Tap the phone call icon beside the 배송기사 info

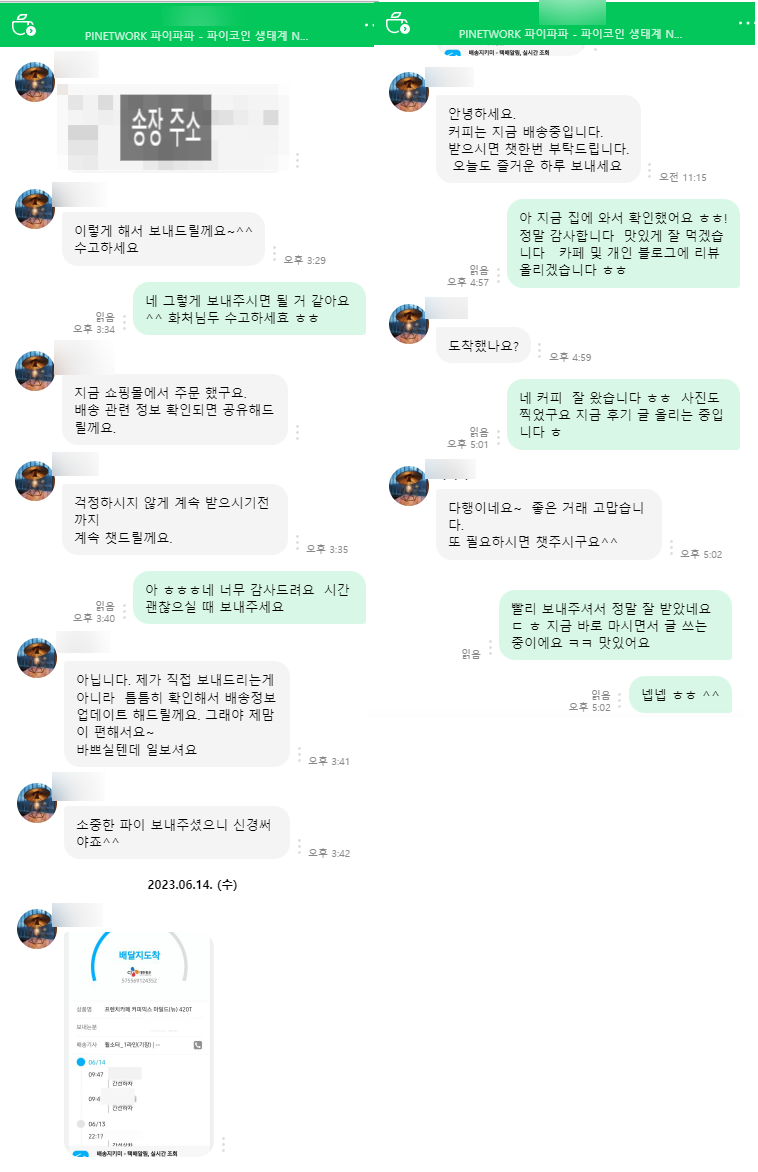(197, 1044)
